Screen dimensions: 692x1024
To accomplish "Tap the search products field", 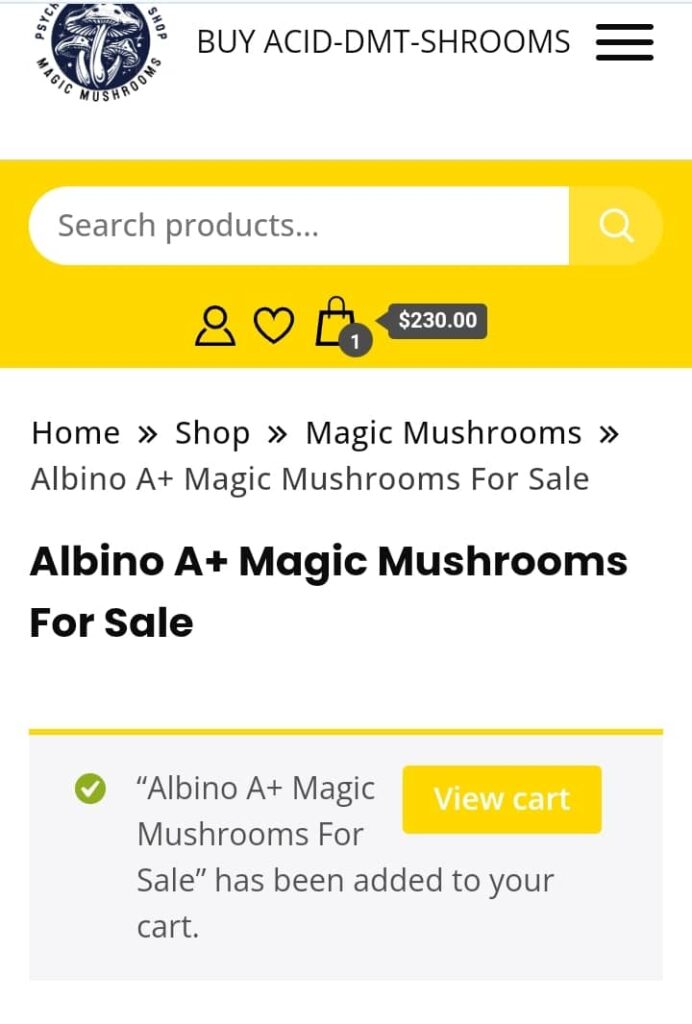I will (x=298, y=226).
